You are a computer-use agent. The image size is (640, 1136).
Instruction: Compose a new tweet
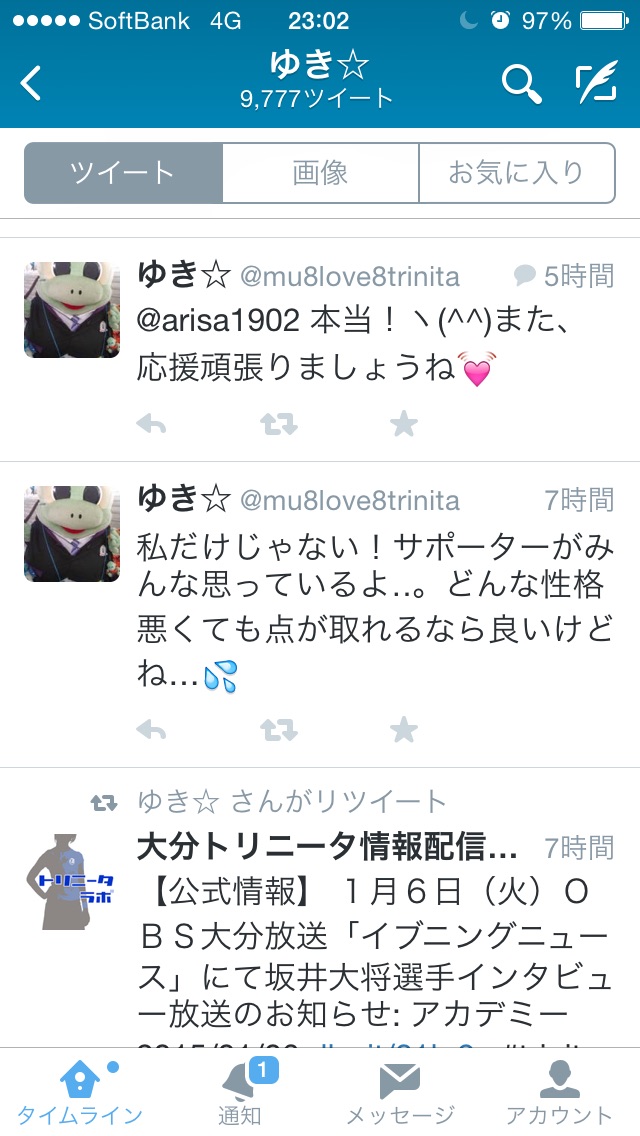596,84
